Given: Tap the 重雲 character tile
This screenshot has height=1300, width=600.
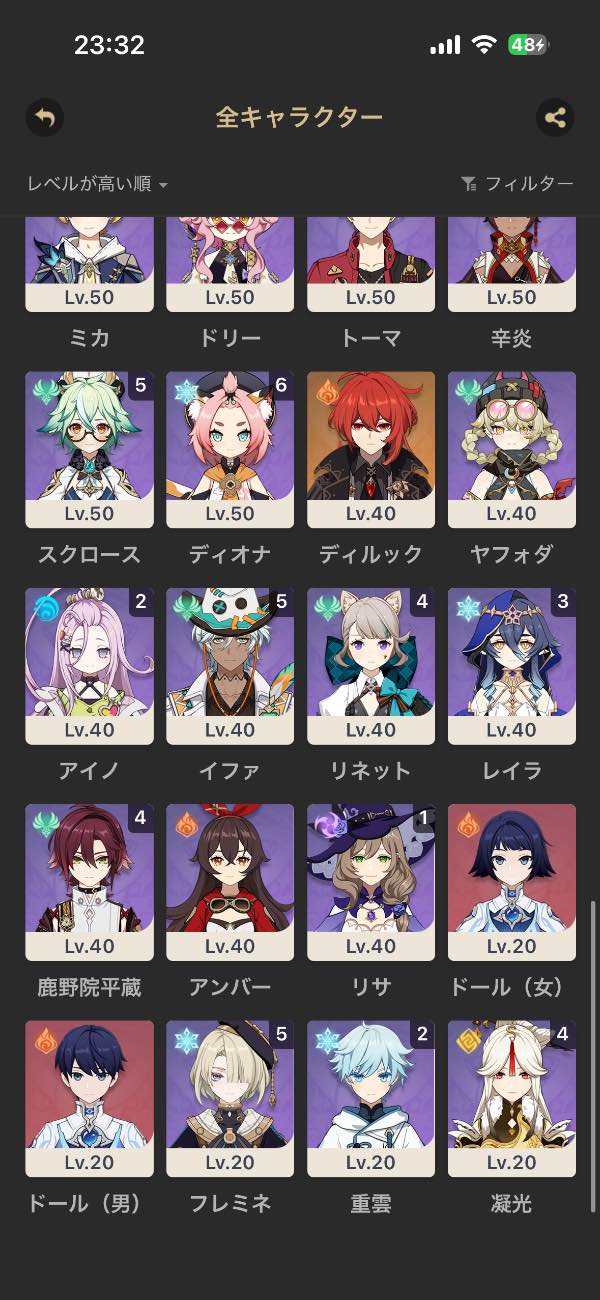Looking at the screenshot, I should [371, 1098].
